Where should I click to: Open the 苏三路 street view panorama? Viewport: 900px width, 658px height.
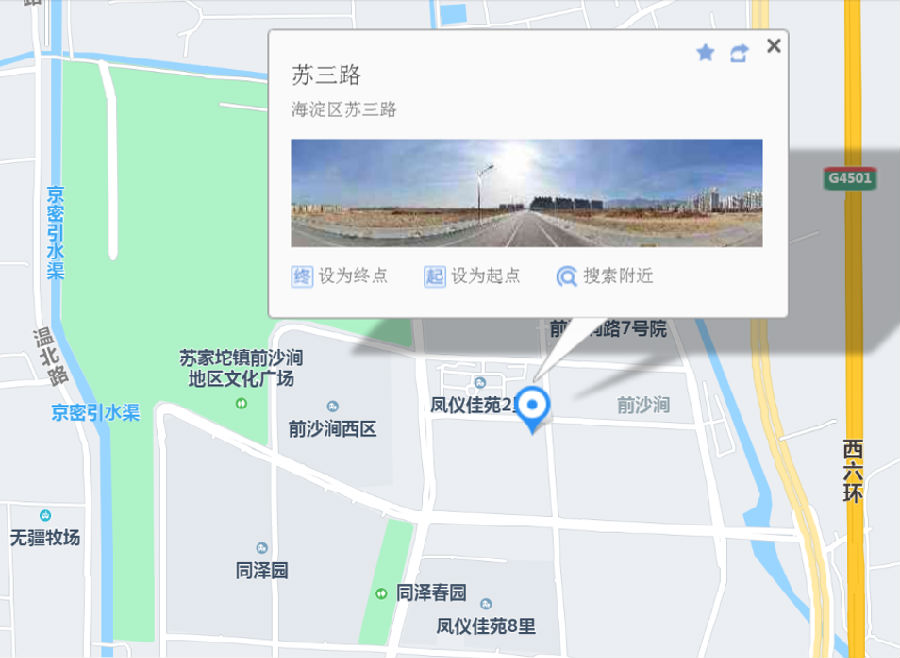coord(526,193)
